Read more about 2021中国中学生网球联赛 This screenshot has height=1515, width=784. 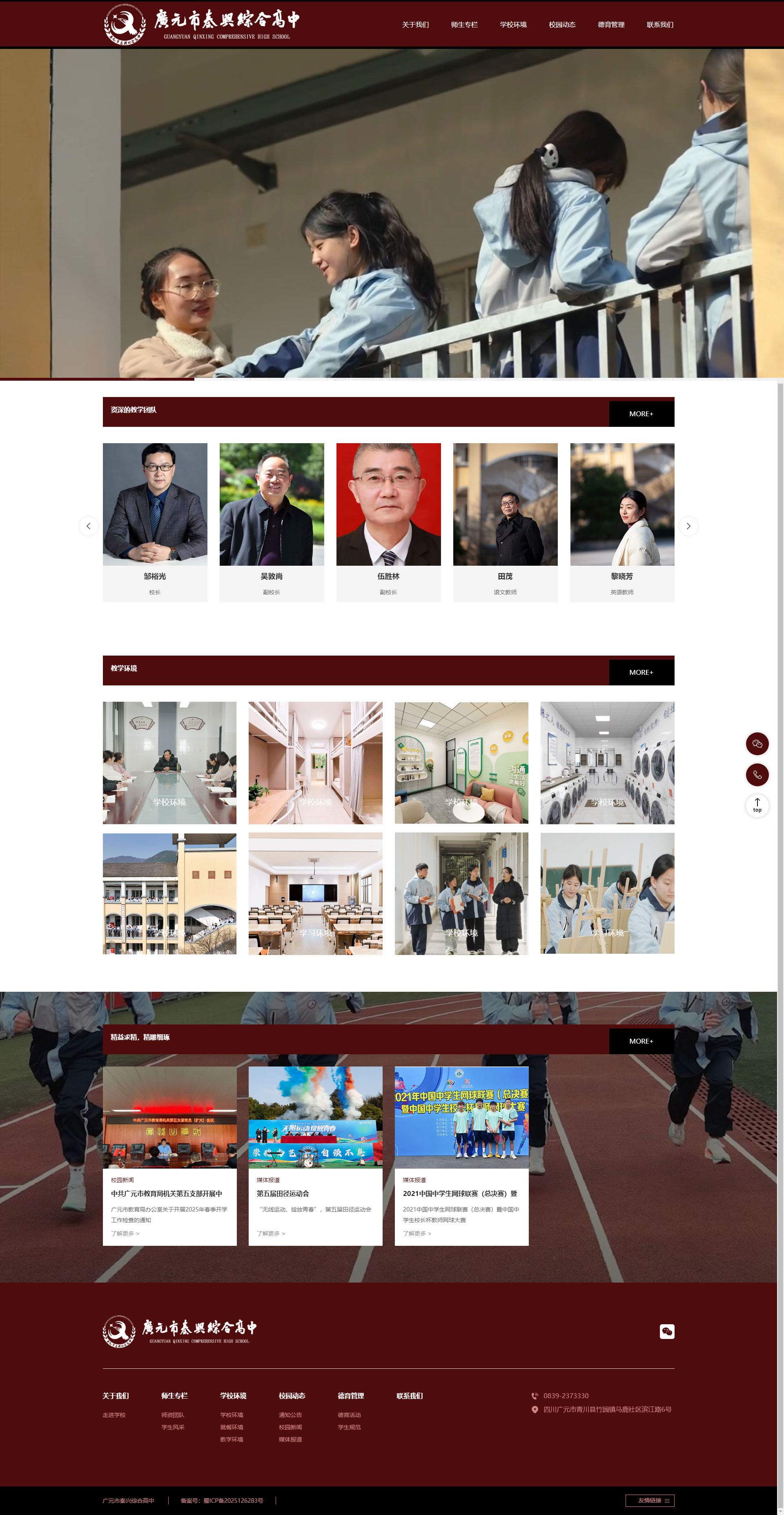point(417,1233)
